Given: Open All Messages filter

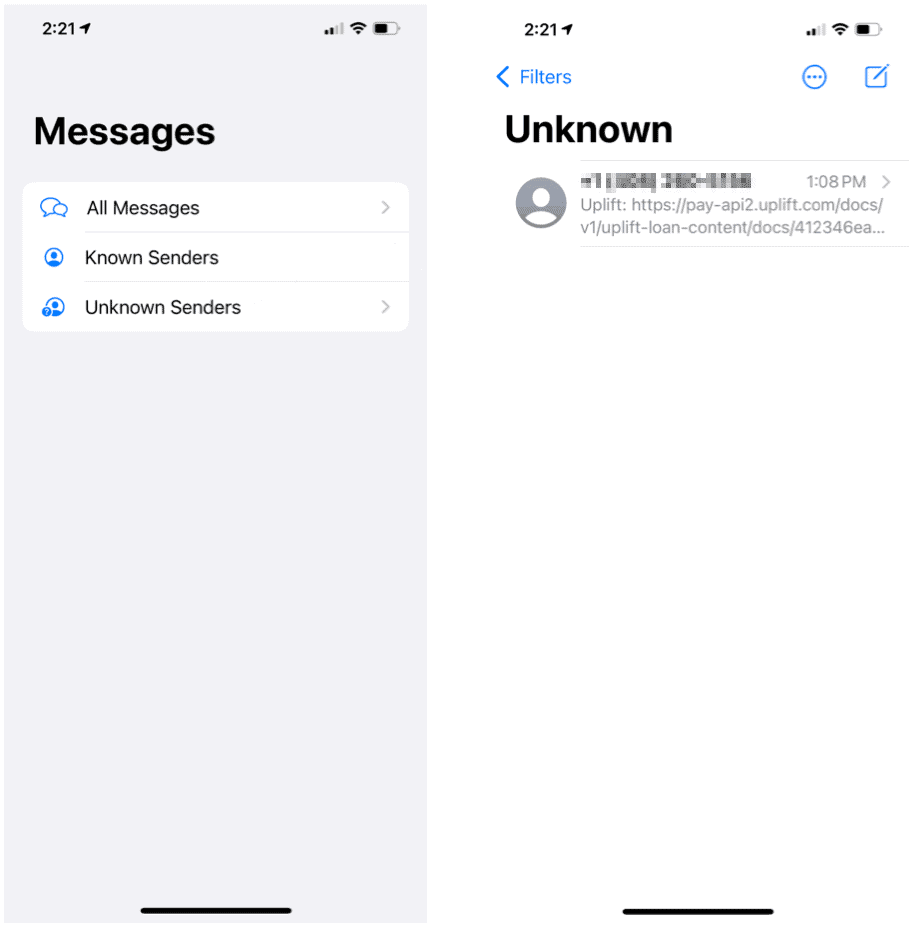Looking at the screenshot, I should point(215,208).
